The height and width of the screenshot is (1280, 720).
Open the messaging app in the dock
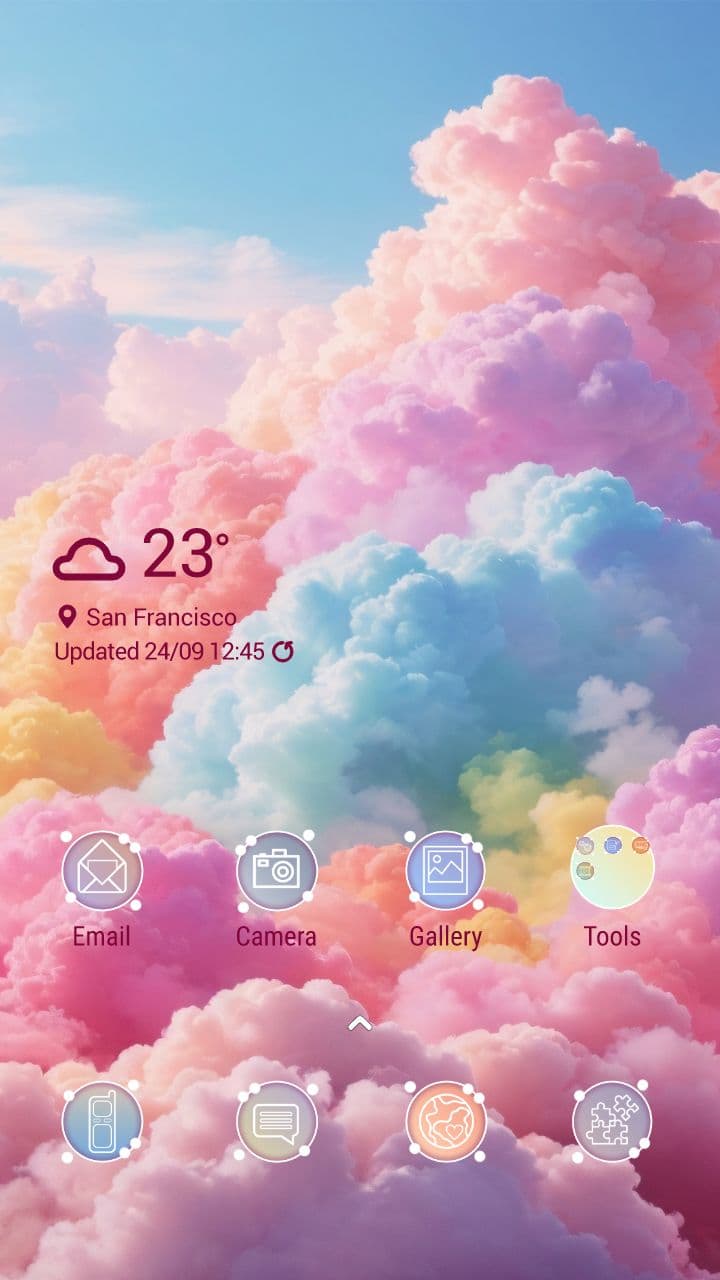276,1121
